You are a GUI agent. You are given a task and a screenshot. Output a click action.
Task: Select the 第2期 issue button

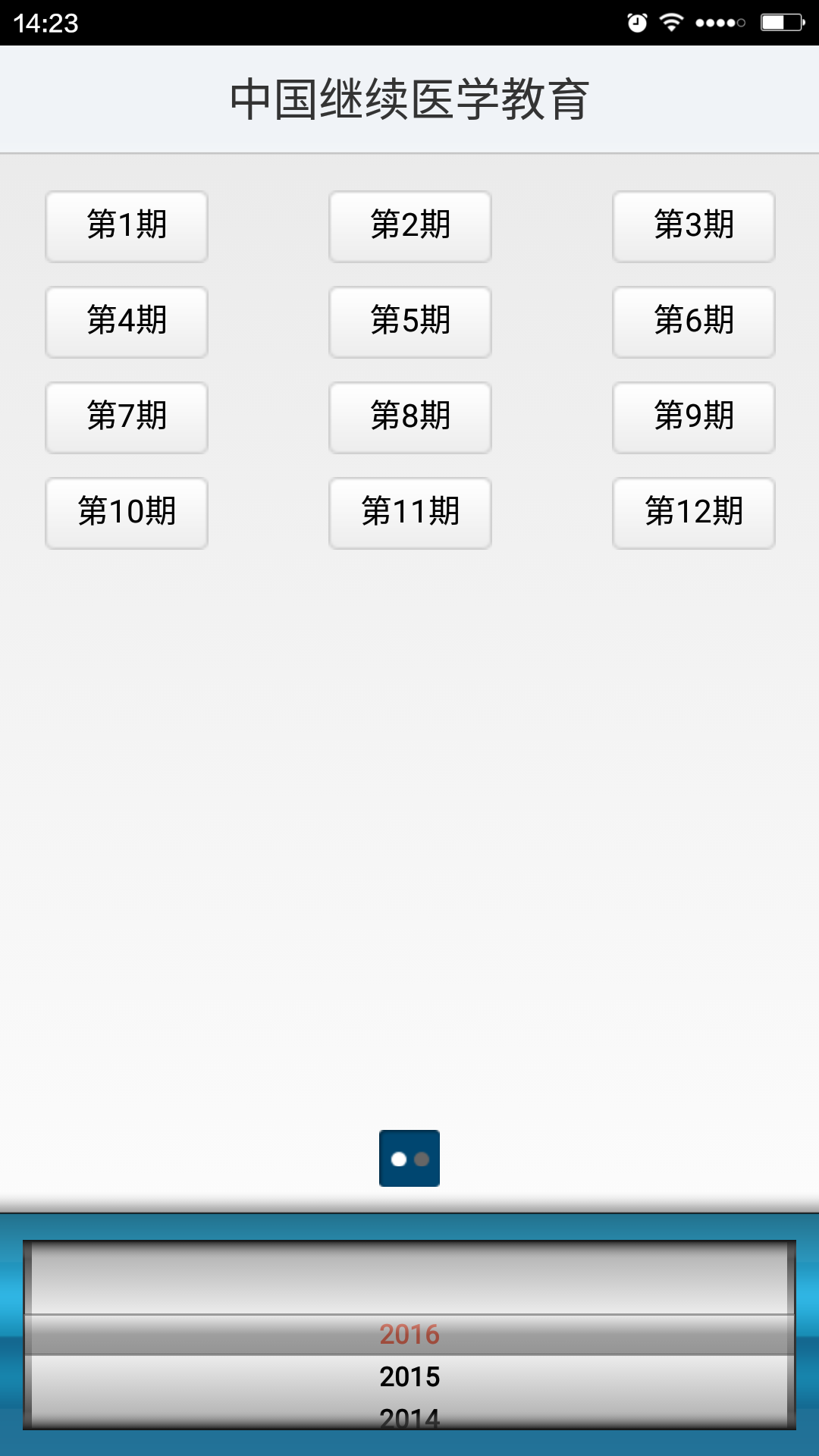pyautogui.click(x=410, y=226)
